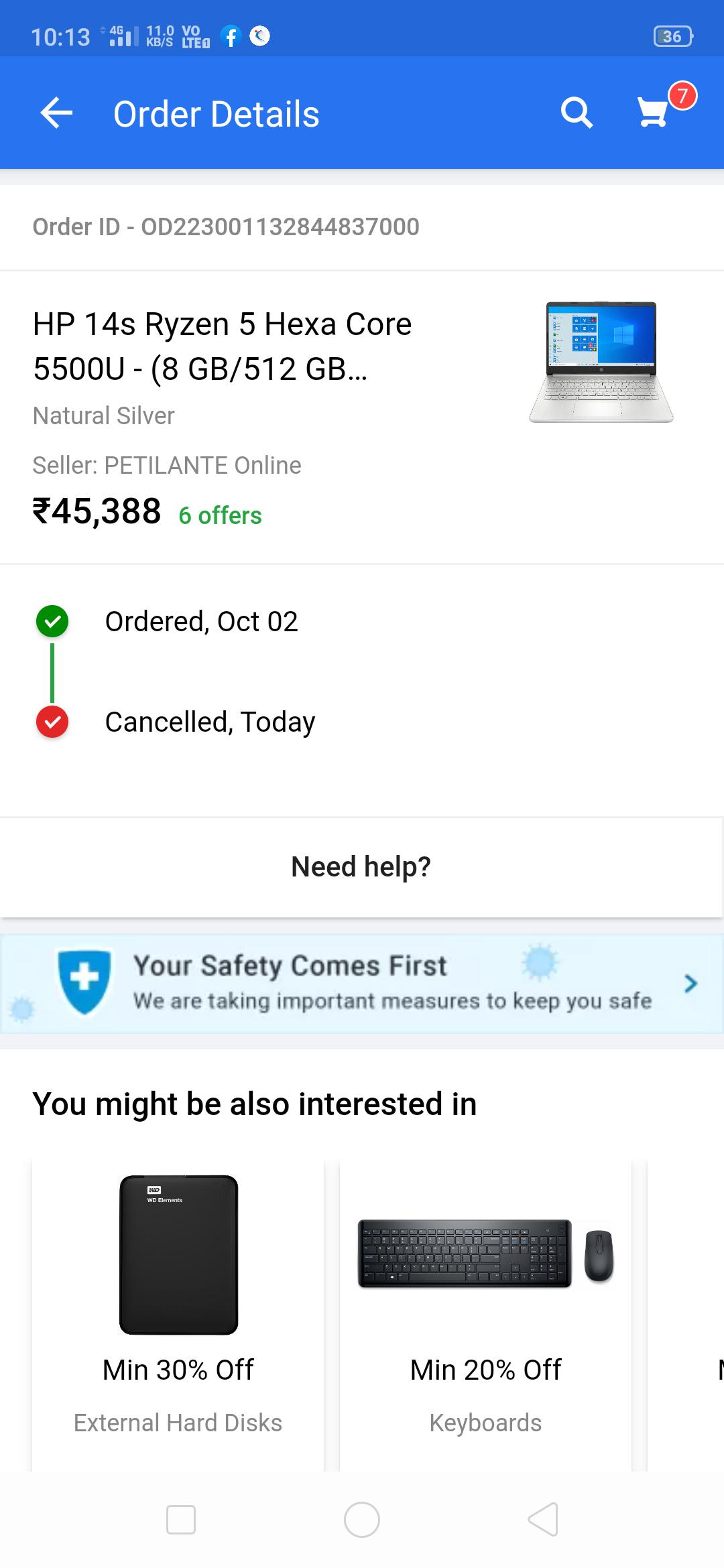724x1568 pixels.
Task: Go back from Order Details
Action: 56,113
